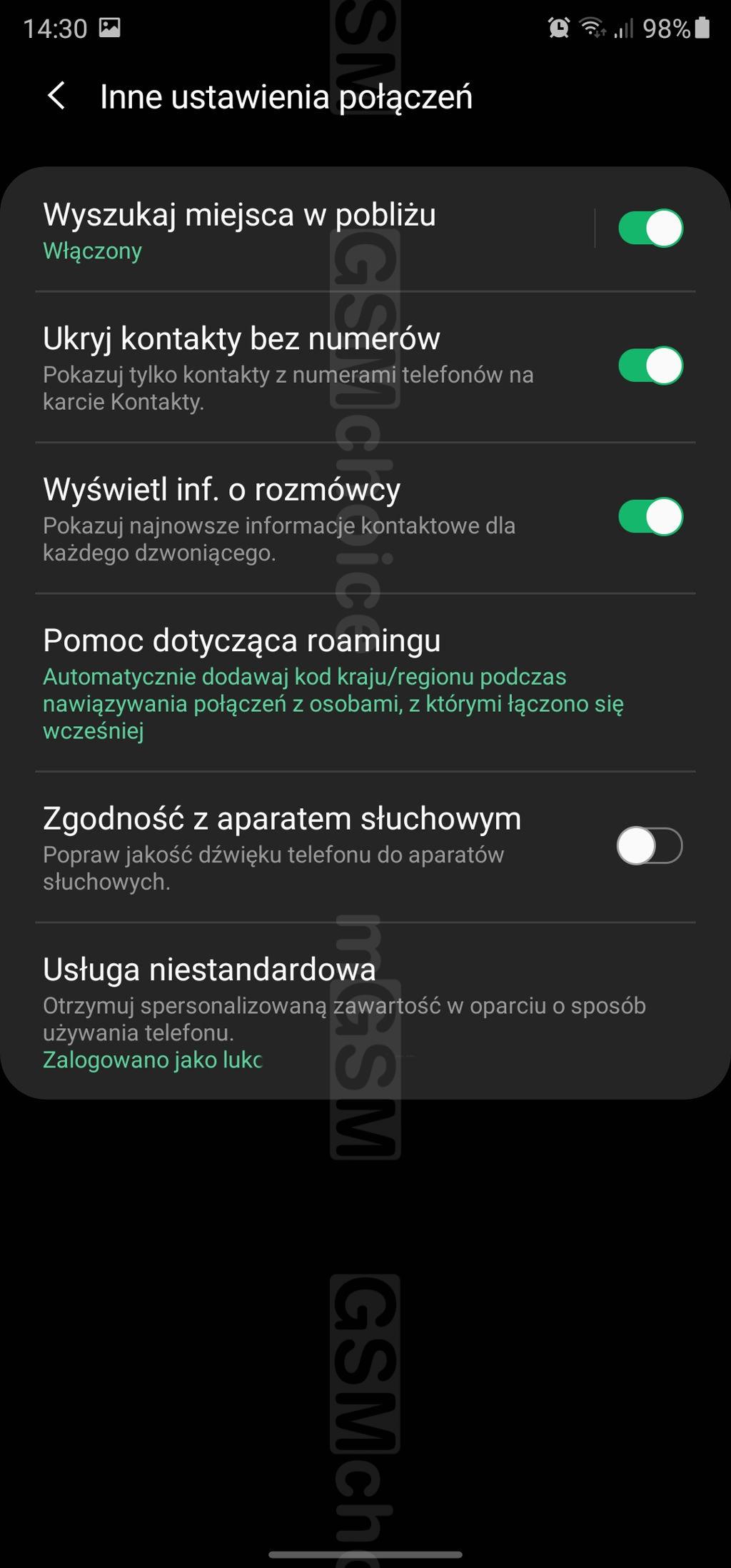Disable Ukryj kontakty bez numerów
This screenshot has width=731, height=1568.
(650, 366)
